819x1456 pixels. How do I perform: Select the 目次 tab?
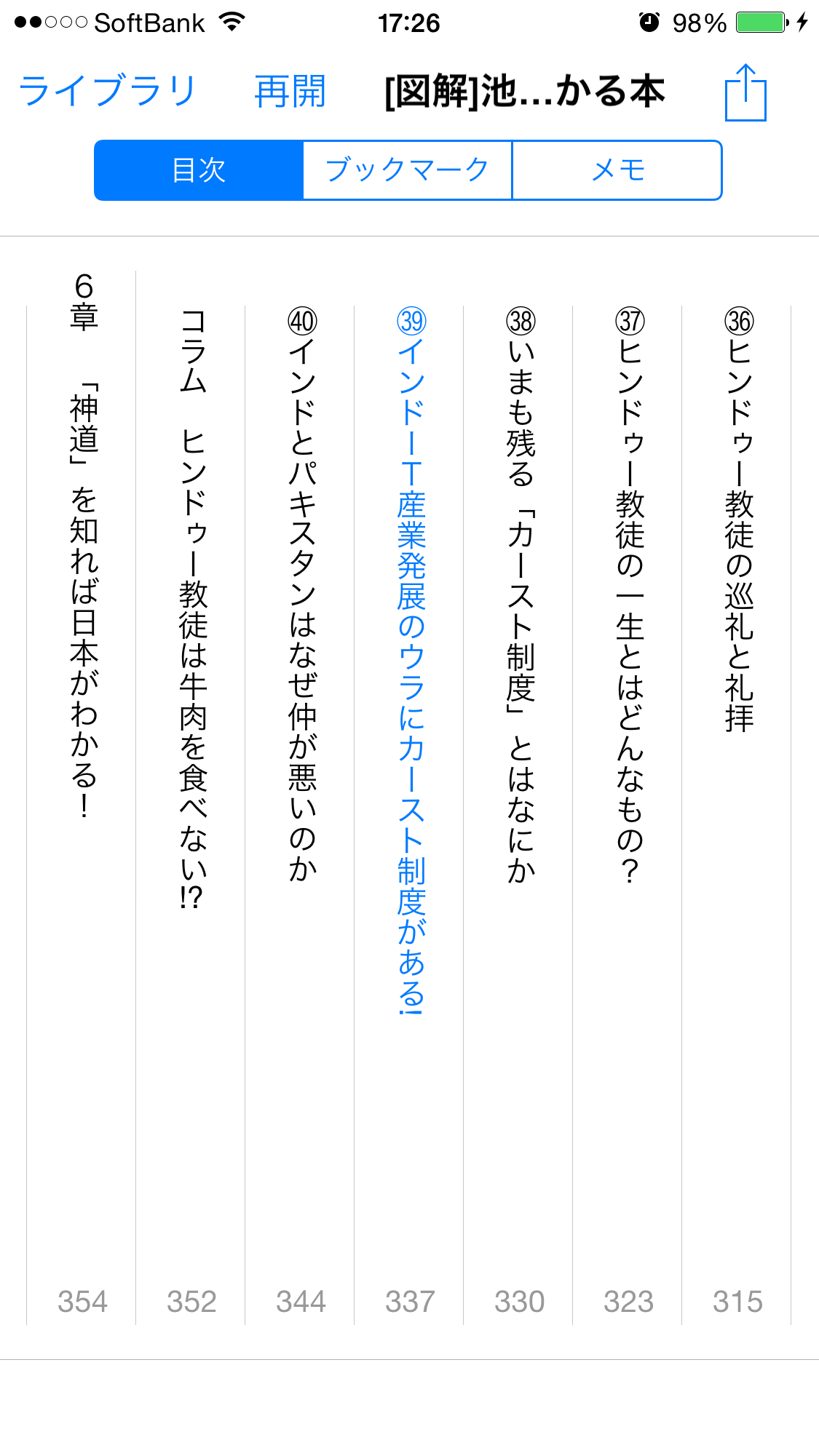pos(199,170)
